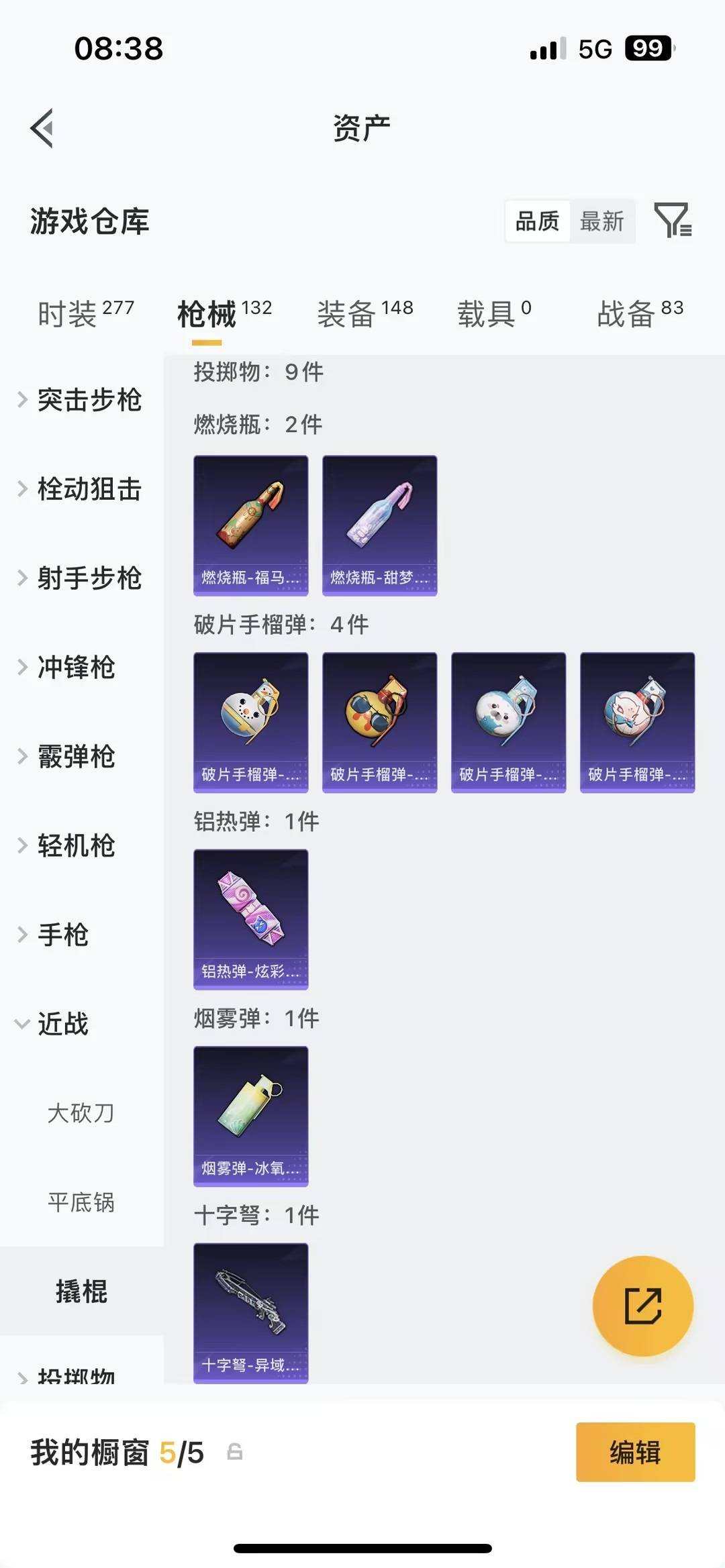This screenshot has width=725, height=1568.
Task: Expand the 投掷物 category at bottom
Action: [x=81, y=1373]
